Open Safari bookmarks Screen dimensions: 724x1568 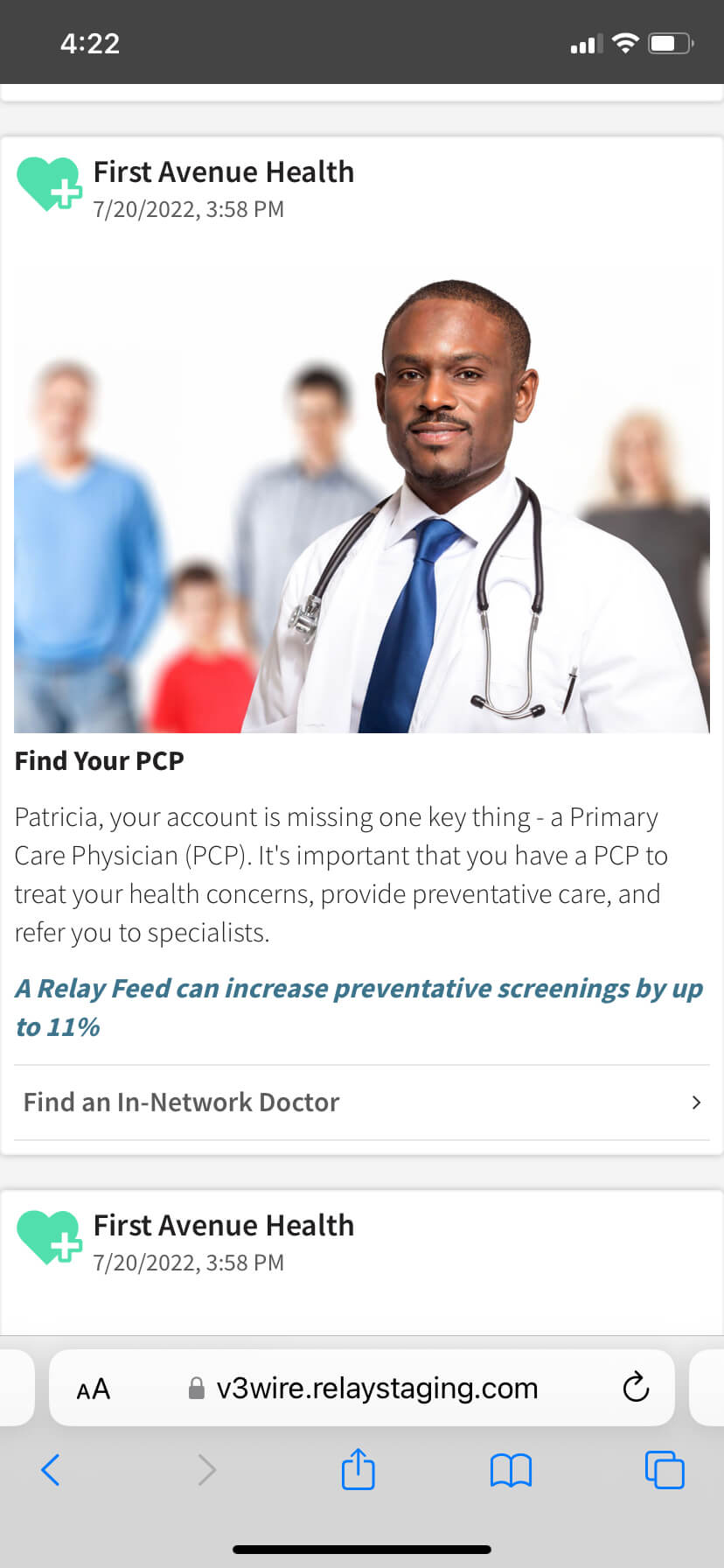click(x=511, y=1470)
